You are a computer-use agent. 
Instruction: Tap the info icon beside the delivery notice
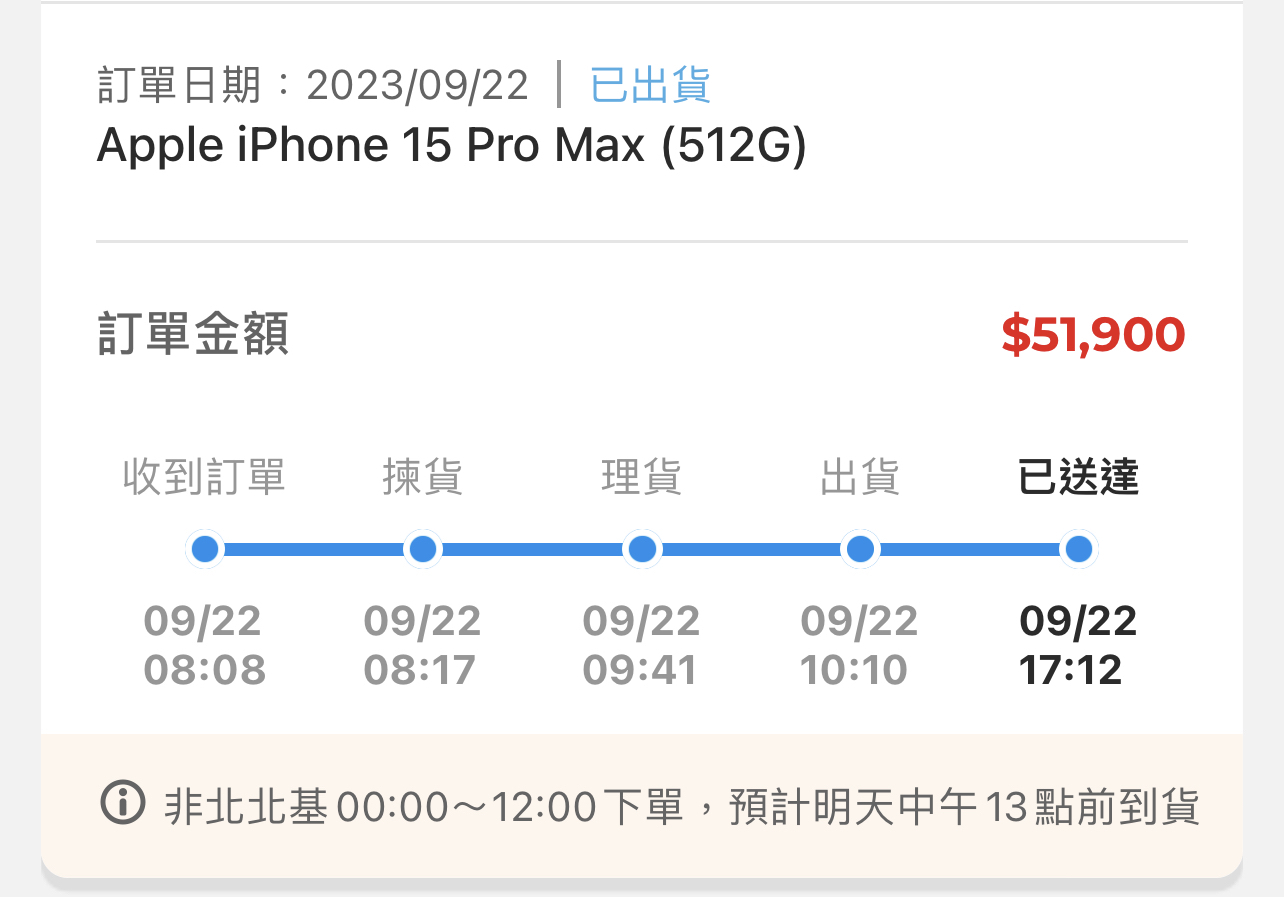123,804
